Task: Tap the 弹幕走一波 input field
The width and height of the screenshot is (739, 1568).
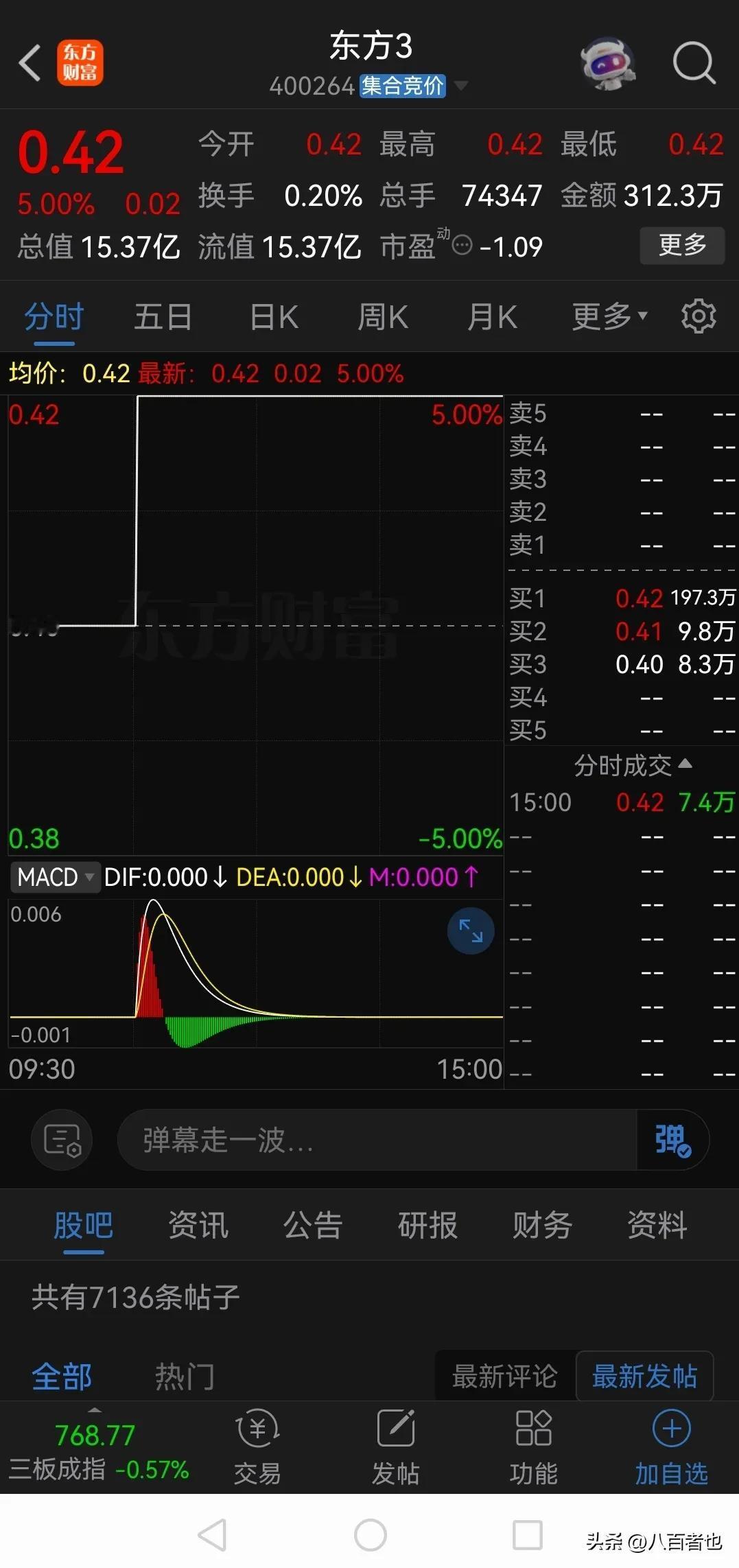Action: 377,1140
